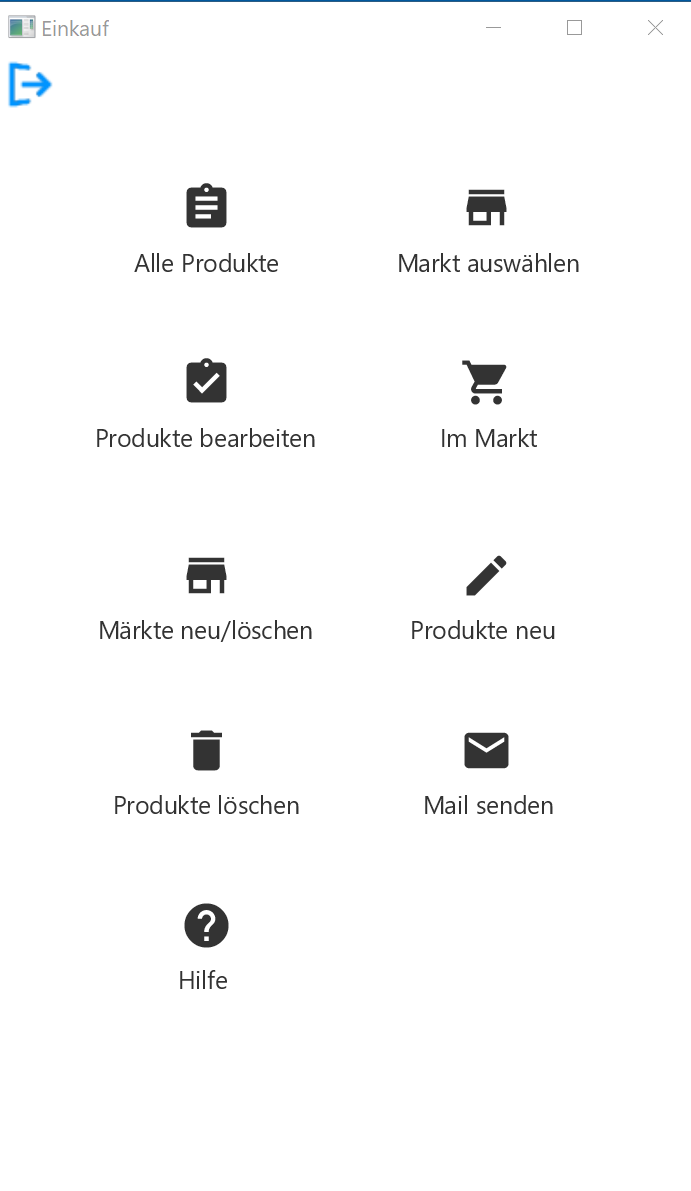Viewport: 691px width, 1191px height.
Task: Minimize the Einkauf window
Action: coord(493,28)
